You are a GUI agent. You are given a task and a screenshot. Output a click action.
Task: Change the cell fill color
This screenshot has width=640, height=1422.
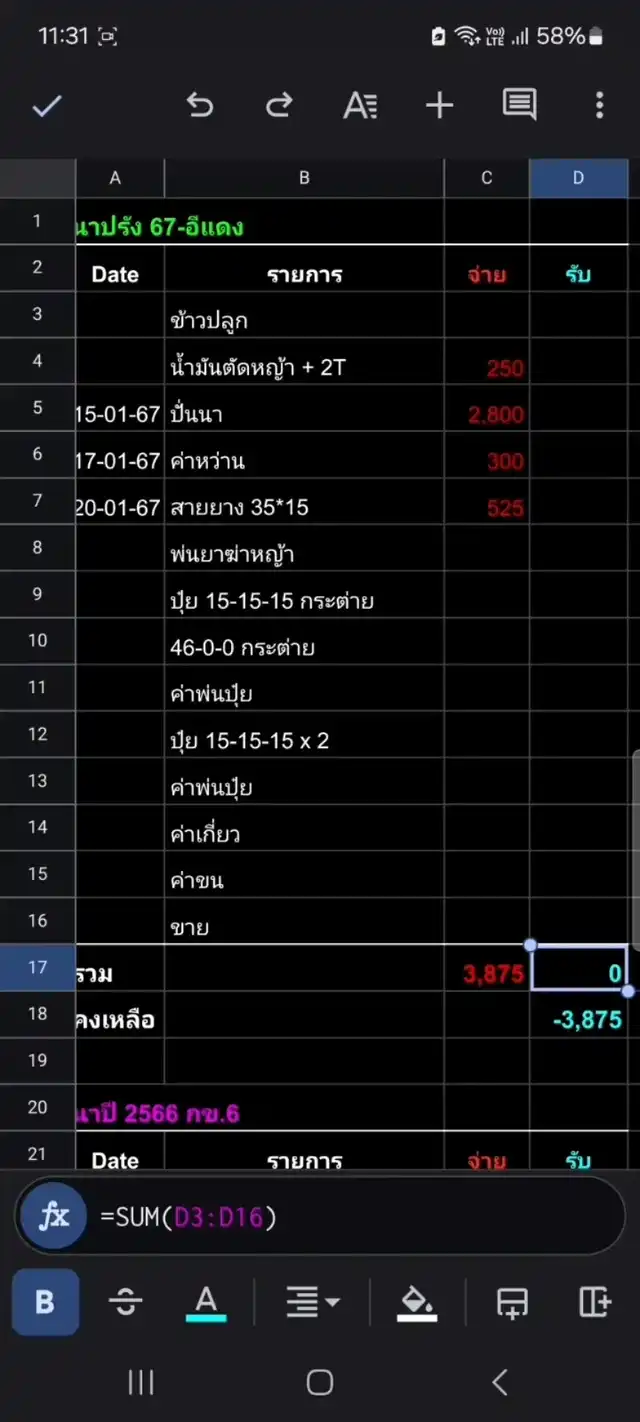point(417,1302)
